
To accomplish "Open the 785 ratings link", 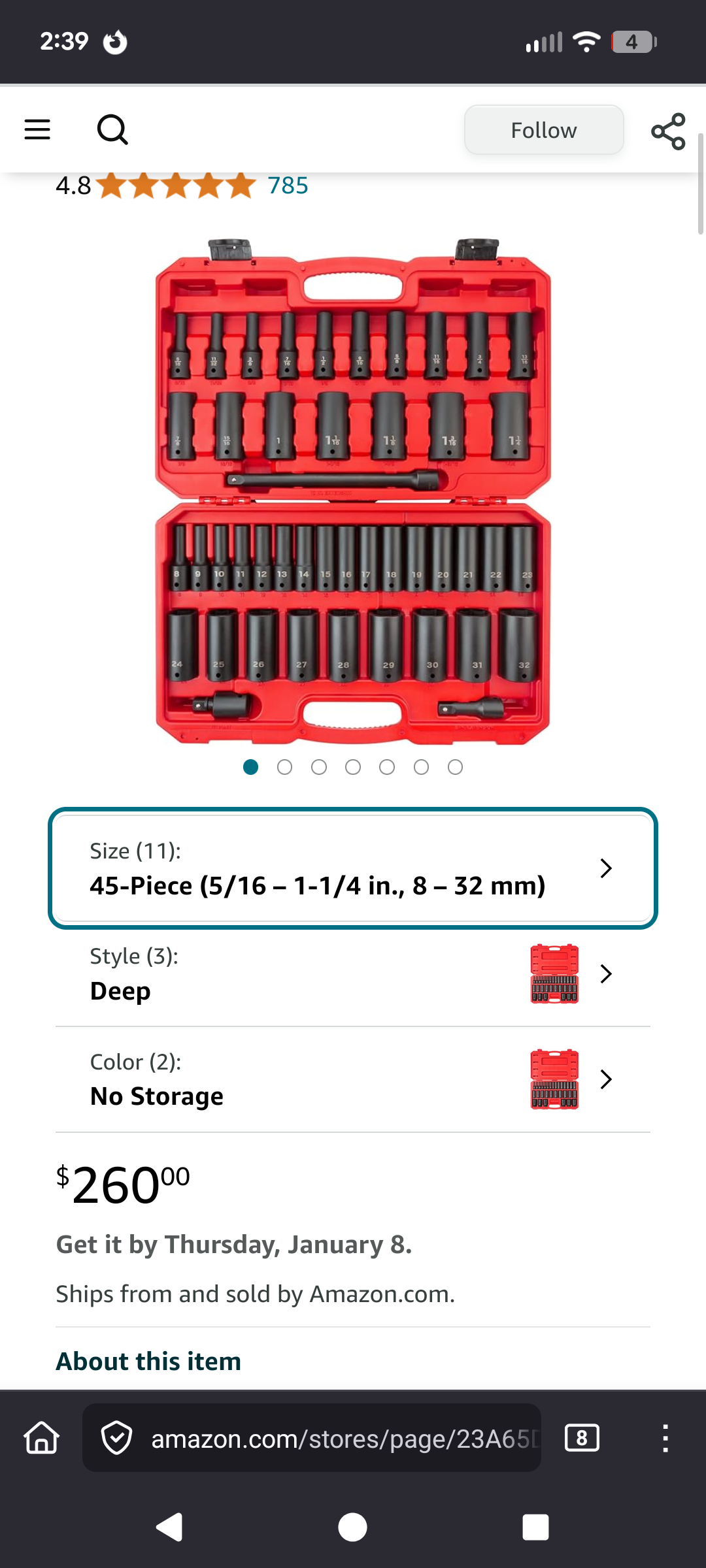I will point(288,186).
